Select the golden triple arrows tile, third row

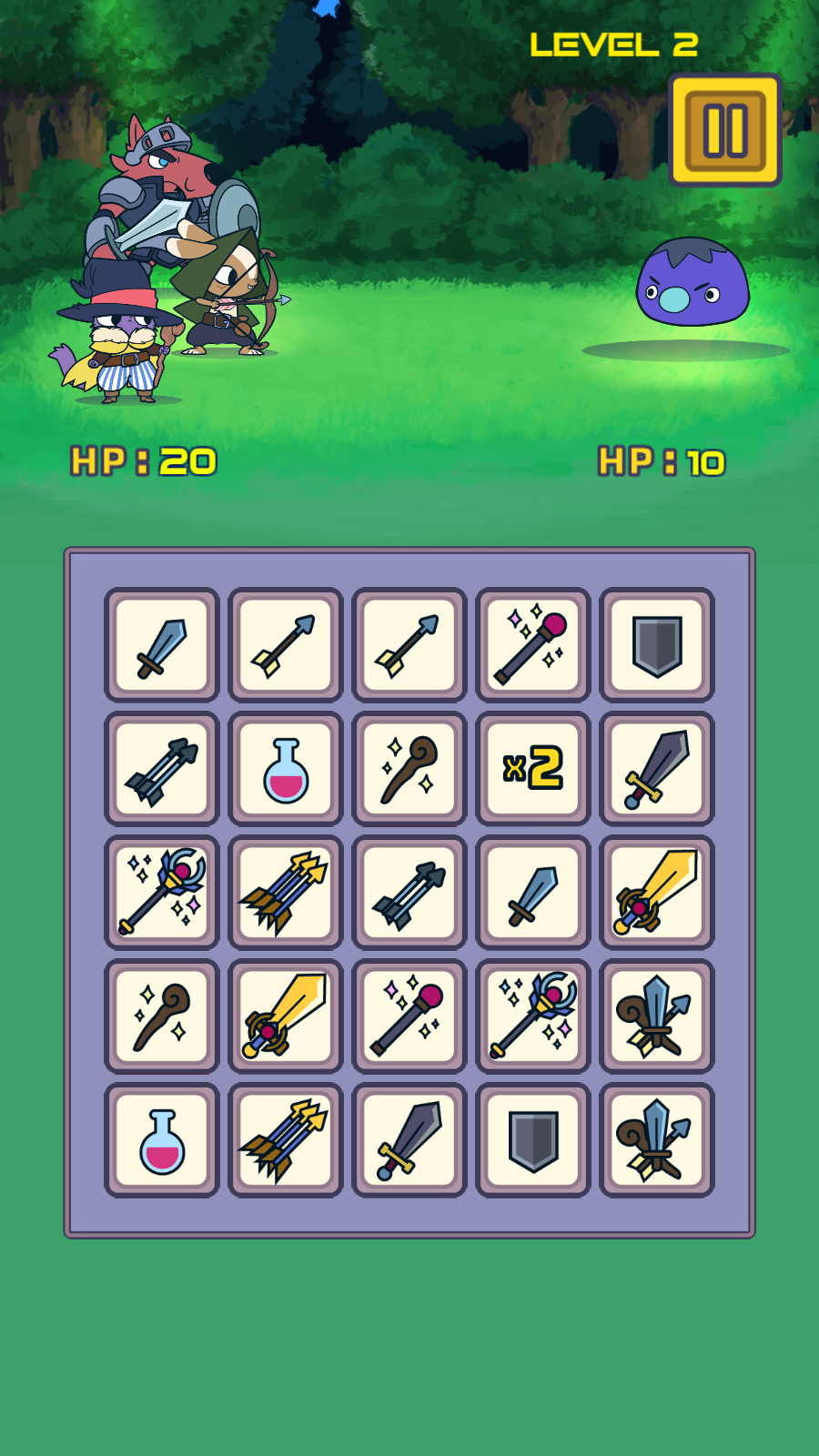285,893
